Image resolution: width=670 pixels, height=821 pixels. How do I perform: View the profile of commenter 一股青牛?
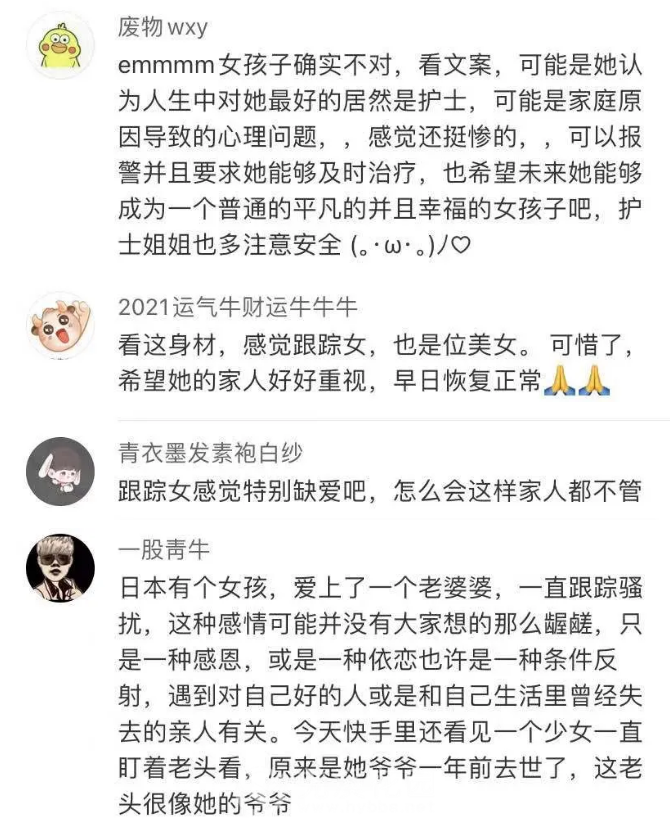[163, 550]
